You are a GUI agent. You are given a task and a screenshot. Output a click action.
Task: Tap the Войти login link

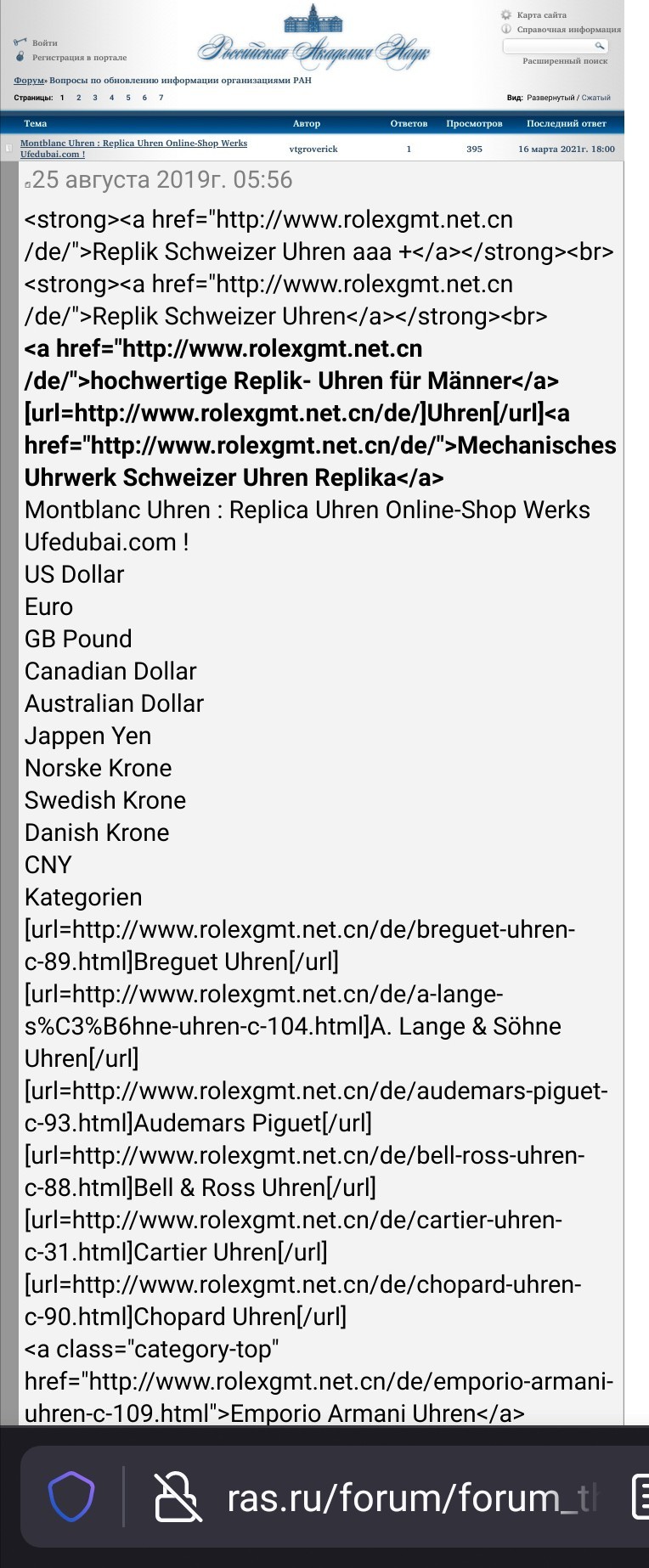tap(44, 42)
